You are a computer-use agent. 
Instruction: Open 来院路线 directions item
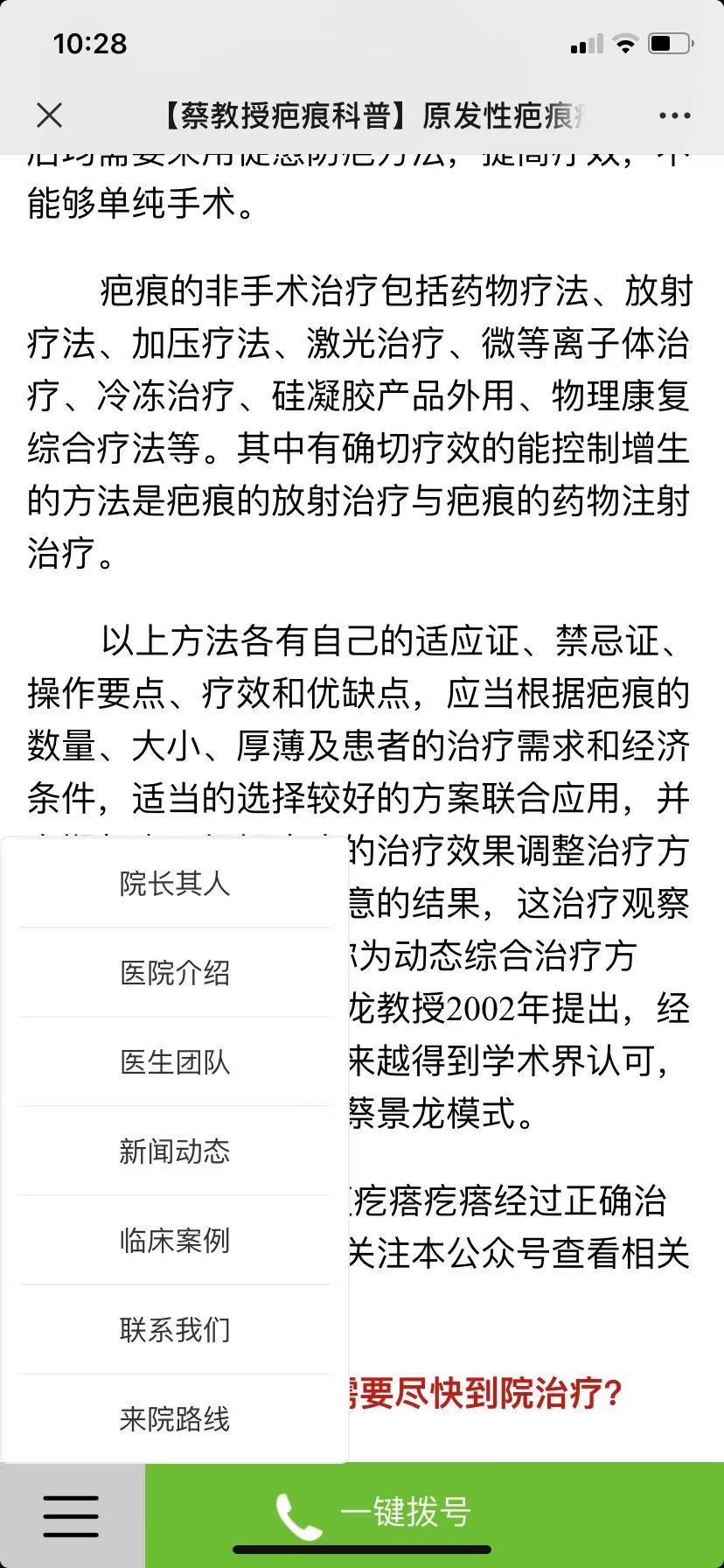[175, 1419]
